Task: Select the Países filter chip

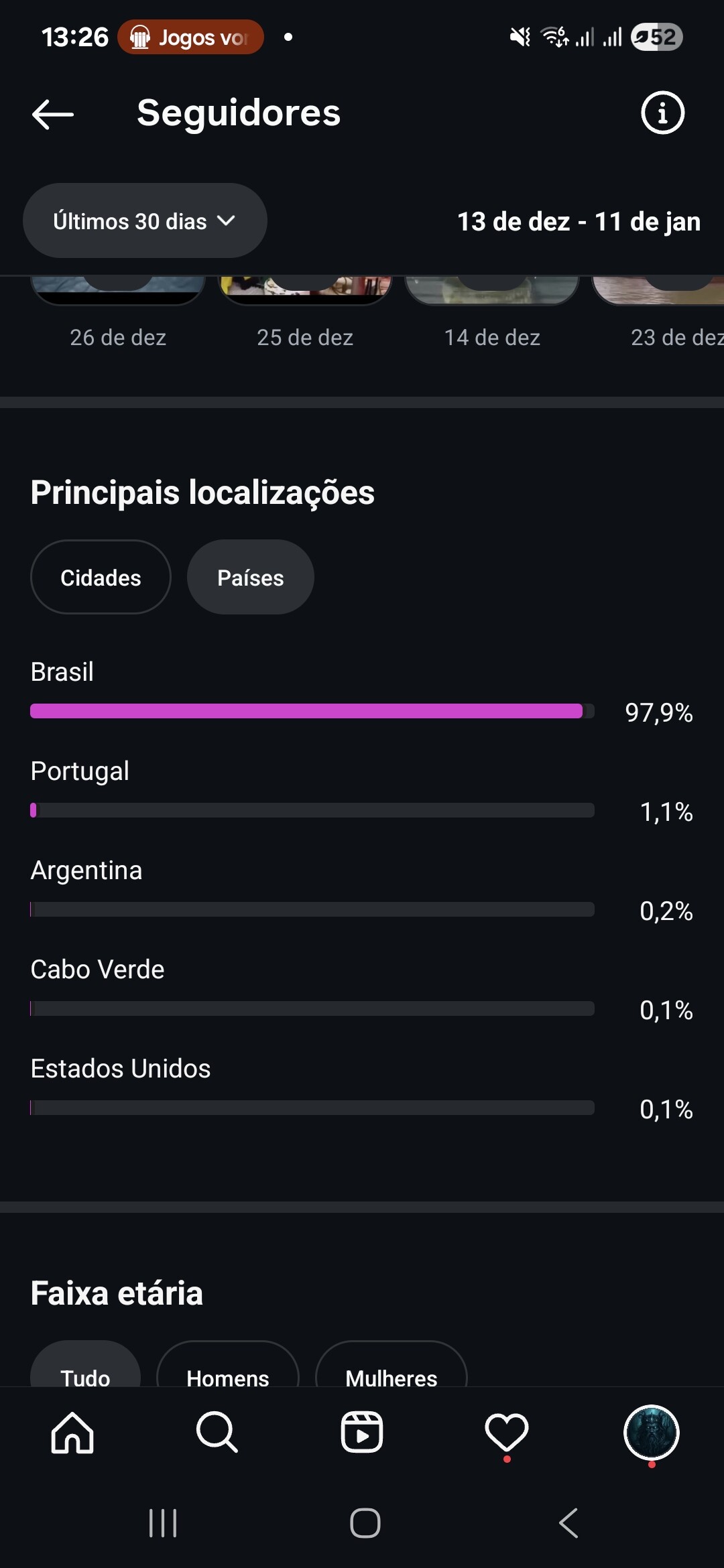Action: (250, 578)
